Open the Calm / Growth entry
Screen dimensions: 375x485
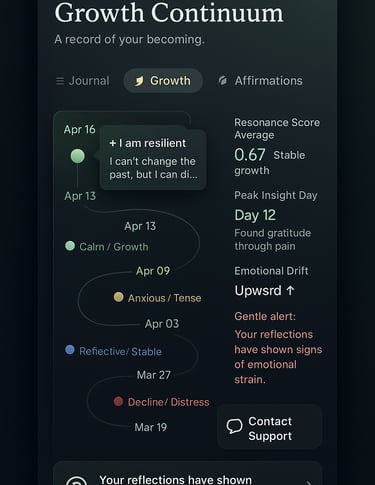point(107,247)
